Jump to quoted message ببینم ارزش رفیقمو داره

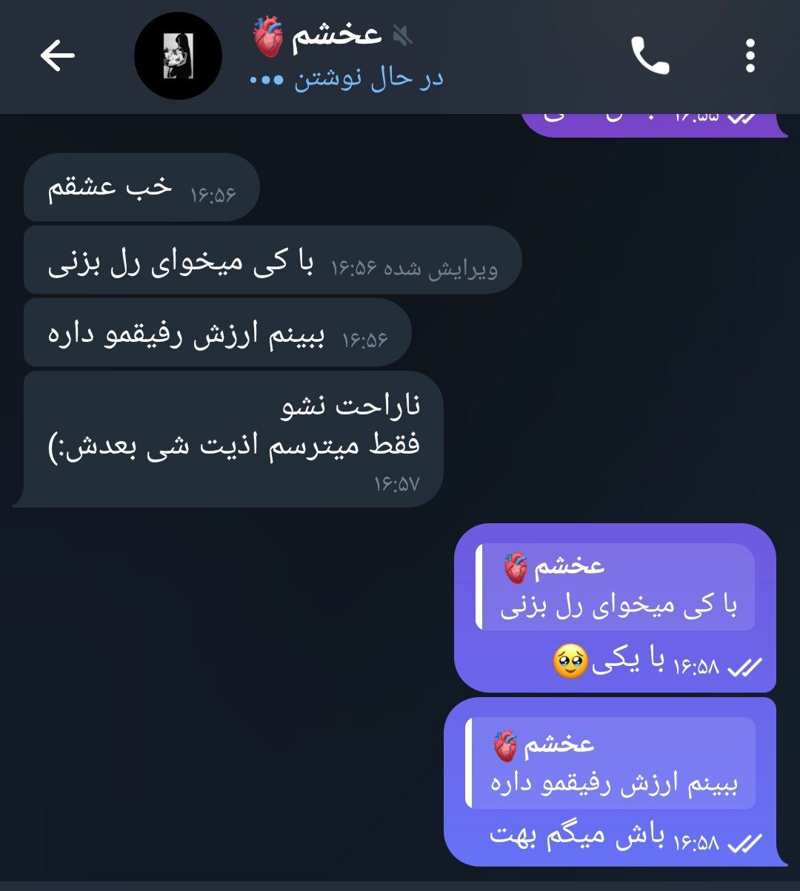pyautogui.click(x=611, y=764)
